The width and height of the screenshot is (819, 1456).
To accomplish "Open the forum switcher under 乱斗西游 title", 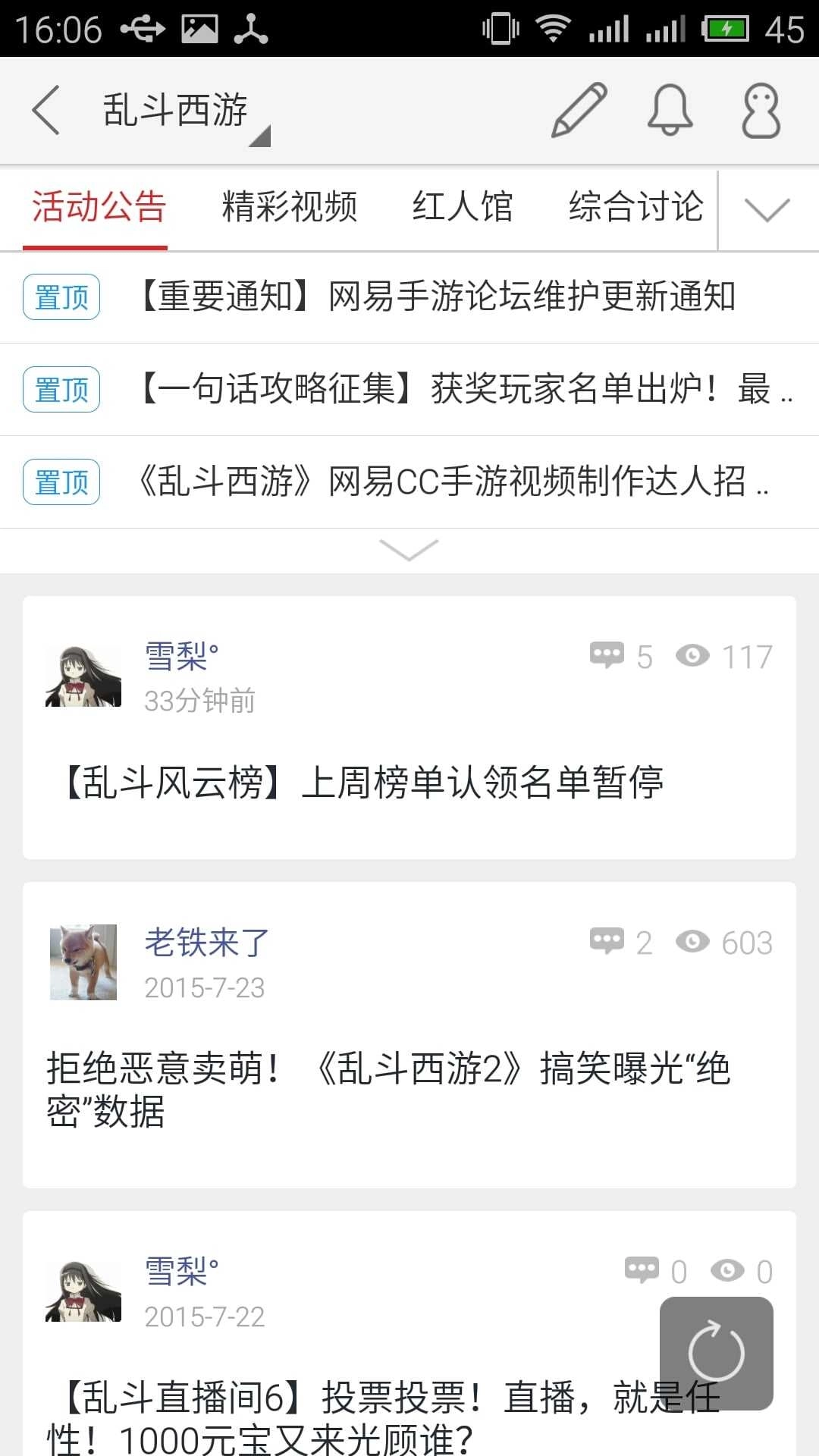I will (x=174, y=110).
